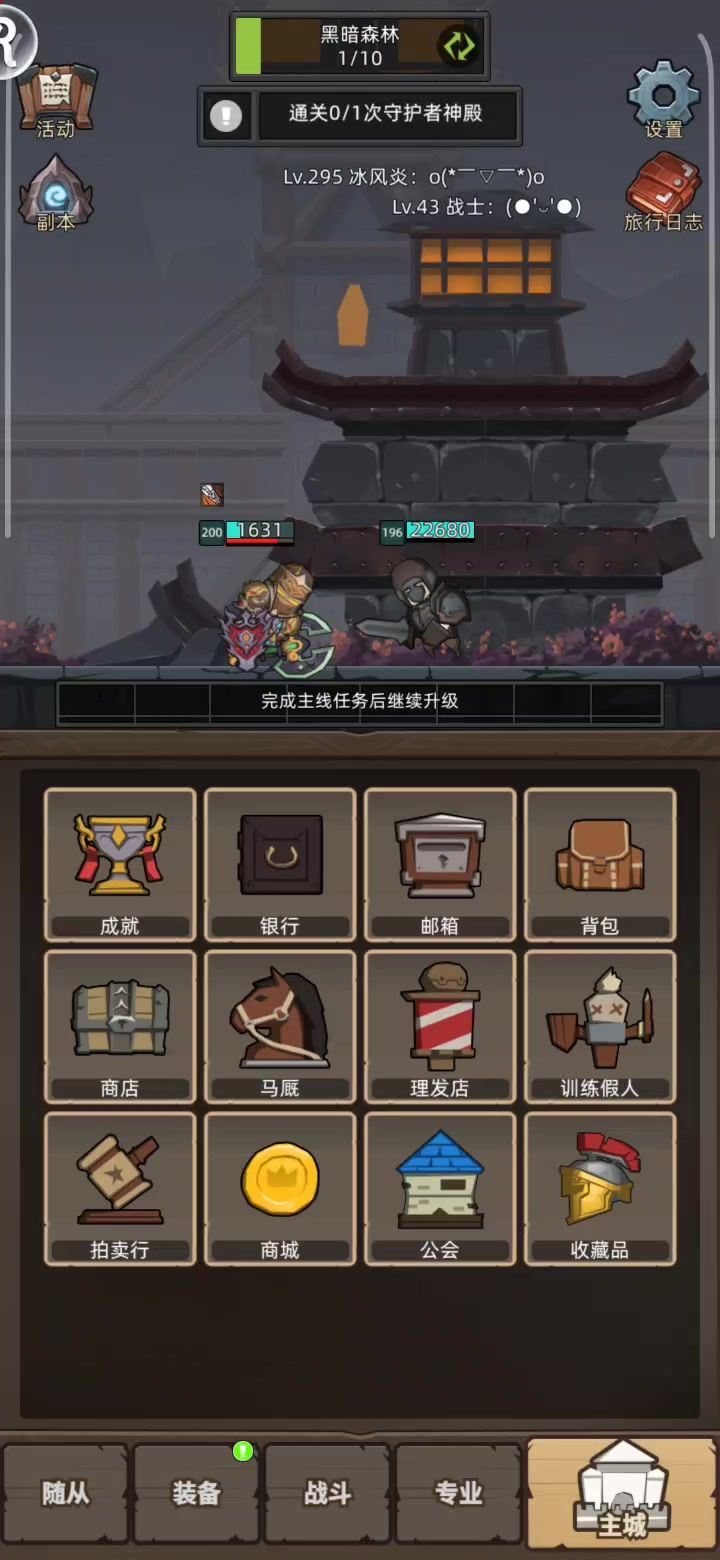The width and height of the screenshot is (720, 1560).
Task: Visit the 商店 shop
Action: pos(120,1027)
